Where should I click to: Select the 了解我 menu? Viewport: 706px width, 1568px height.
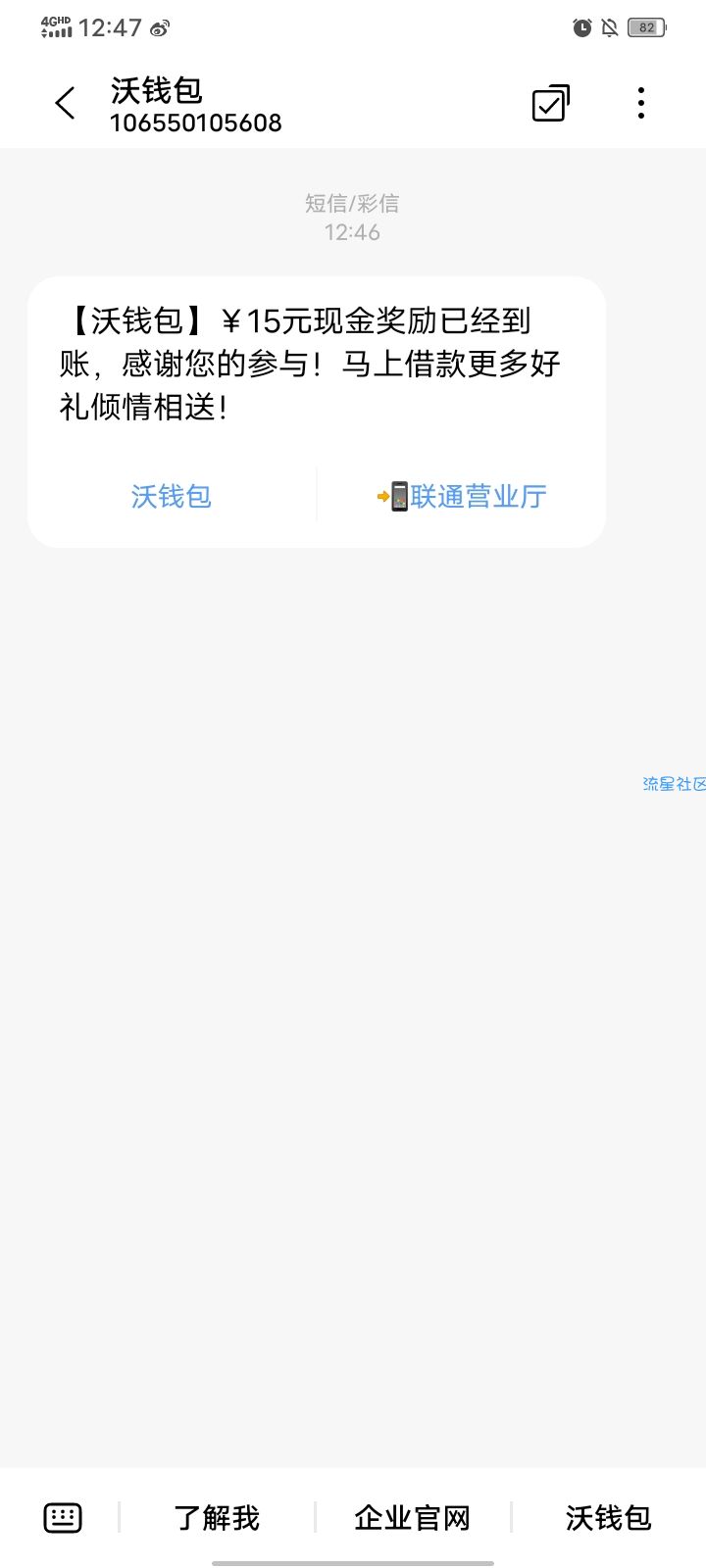(x=217, y=1518)
